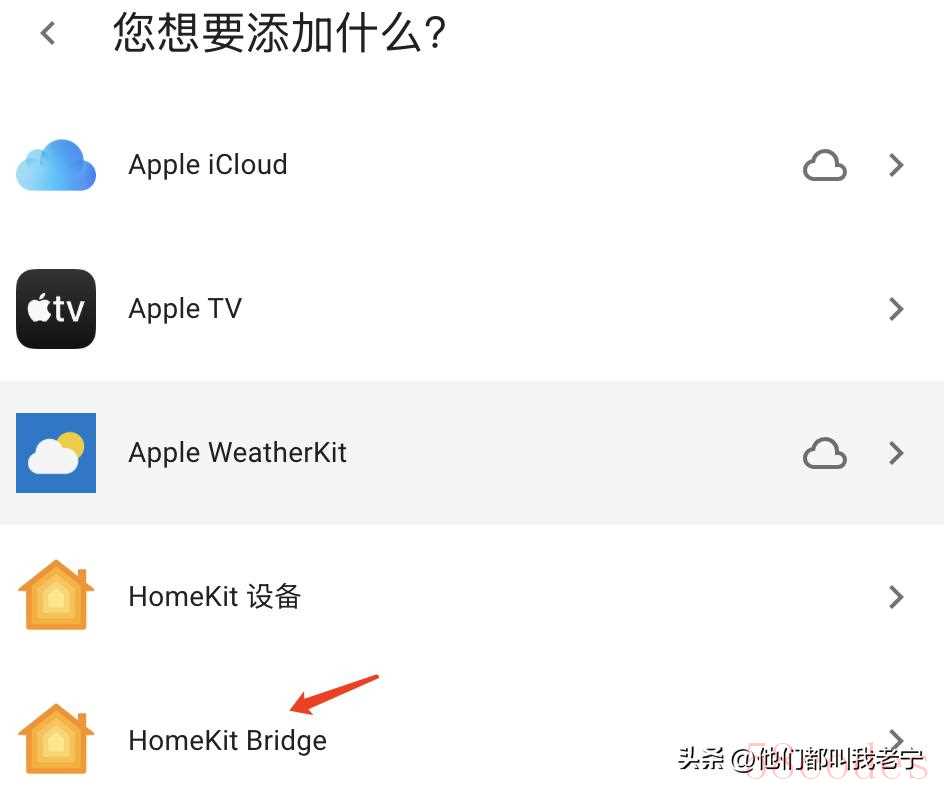Add a HomeKit 设备 integration
Screen dimensions: 944x792
pos(215,597)
